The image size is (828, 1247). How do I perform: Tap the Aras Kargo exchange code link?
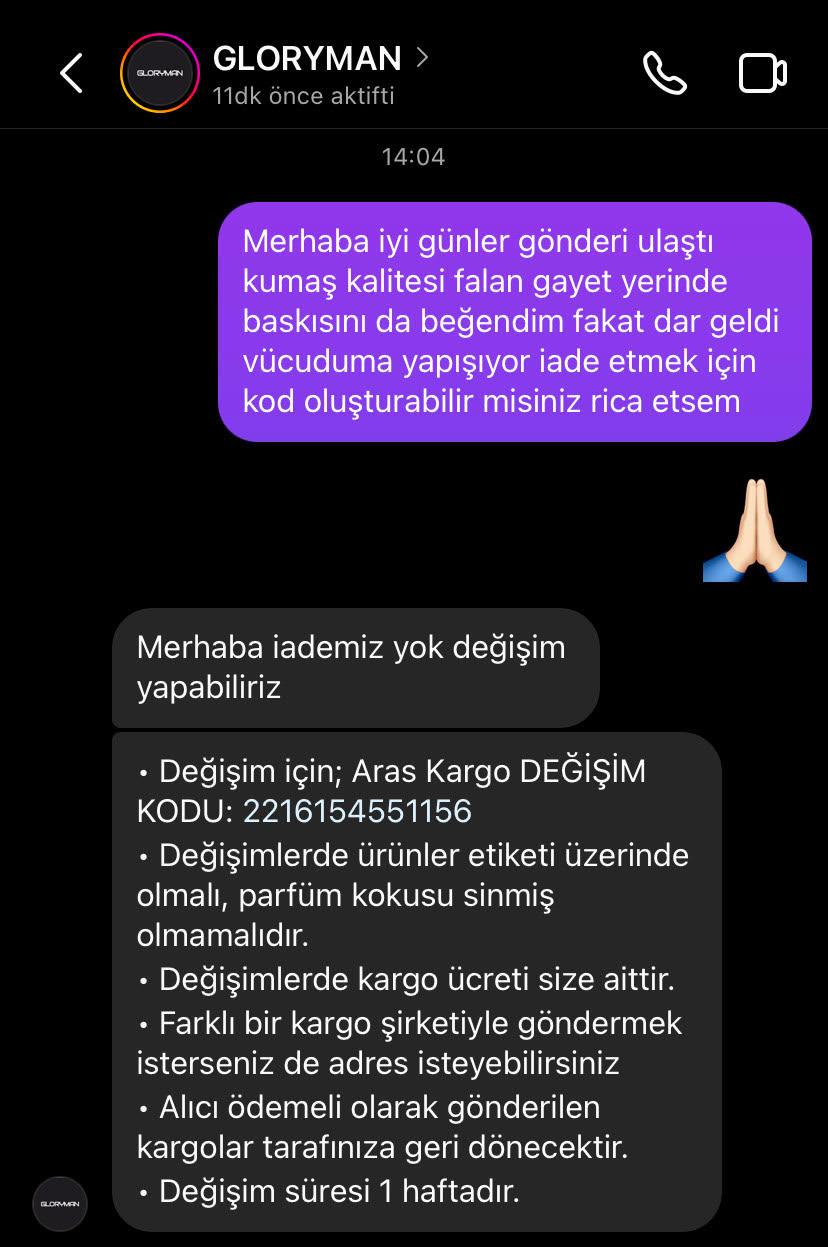pos(357,811)
